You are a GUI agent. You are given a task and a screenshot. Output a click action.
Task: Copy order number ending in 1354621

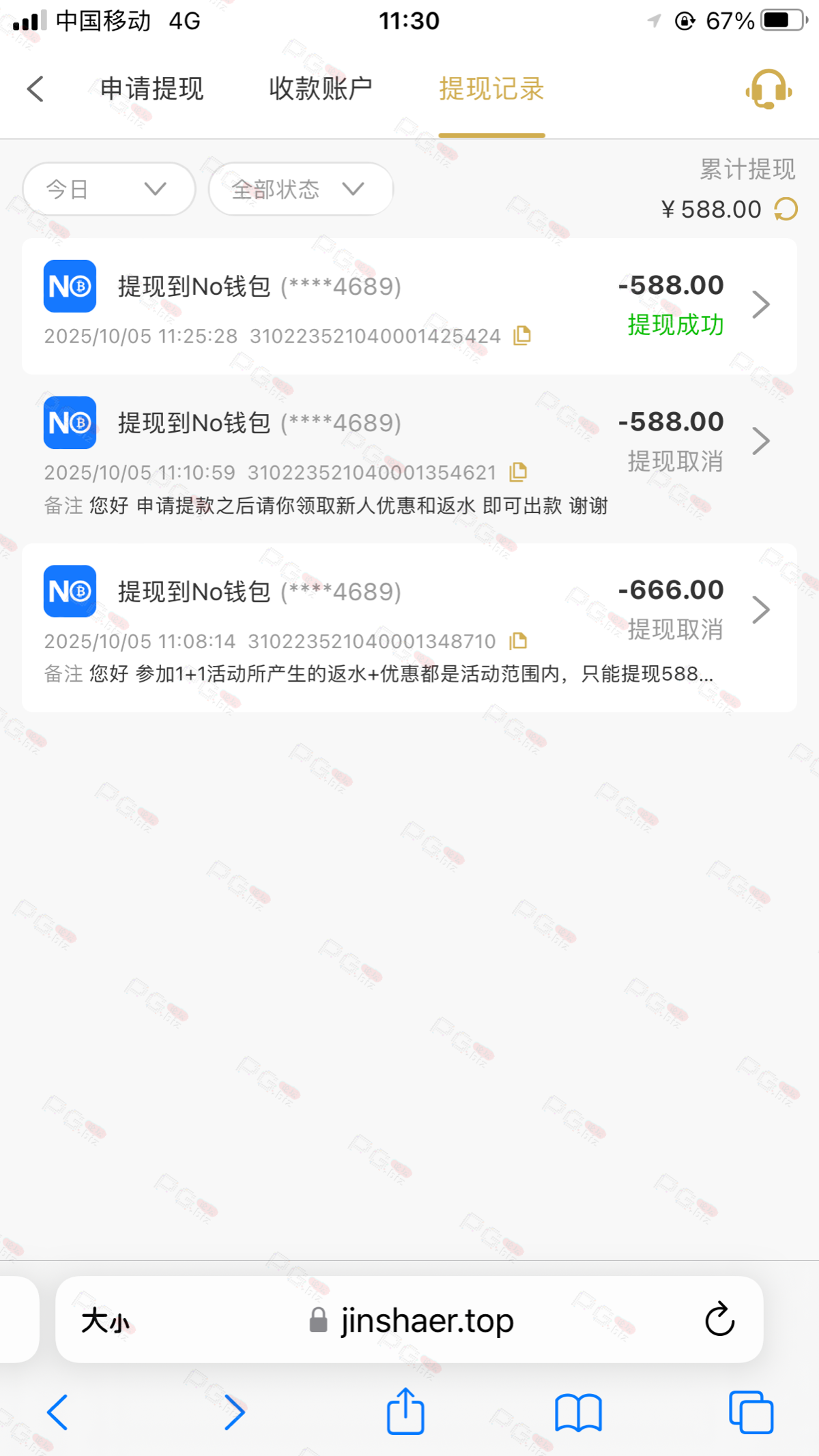518,472
